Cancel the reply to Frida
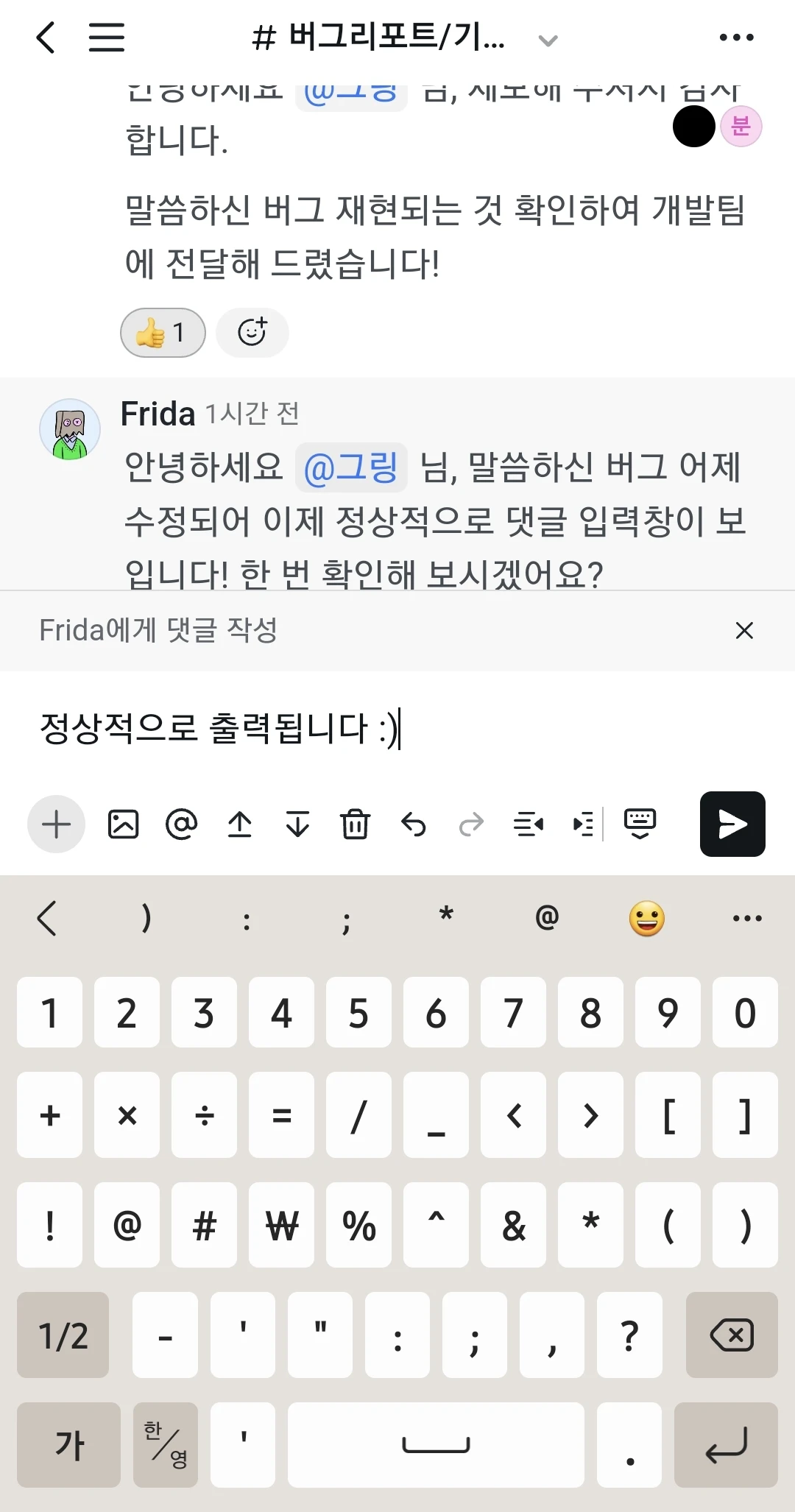The height and width of the screenshot is (1512, 795). (744, 630)
